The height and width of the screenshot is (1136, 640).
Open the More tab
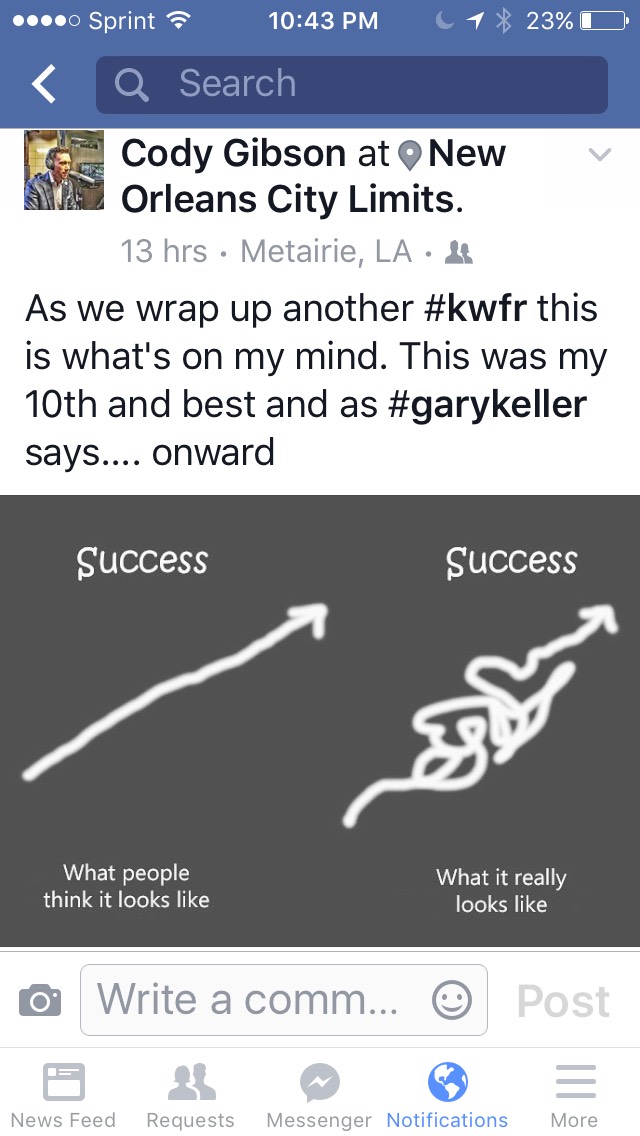pos(575,1095)
